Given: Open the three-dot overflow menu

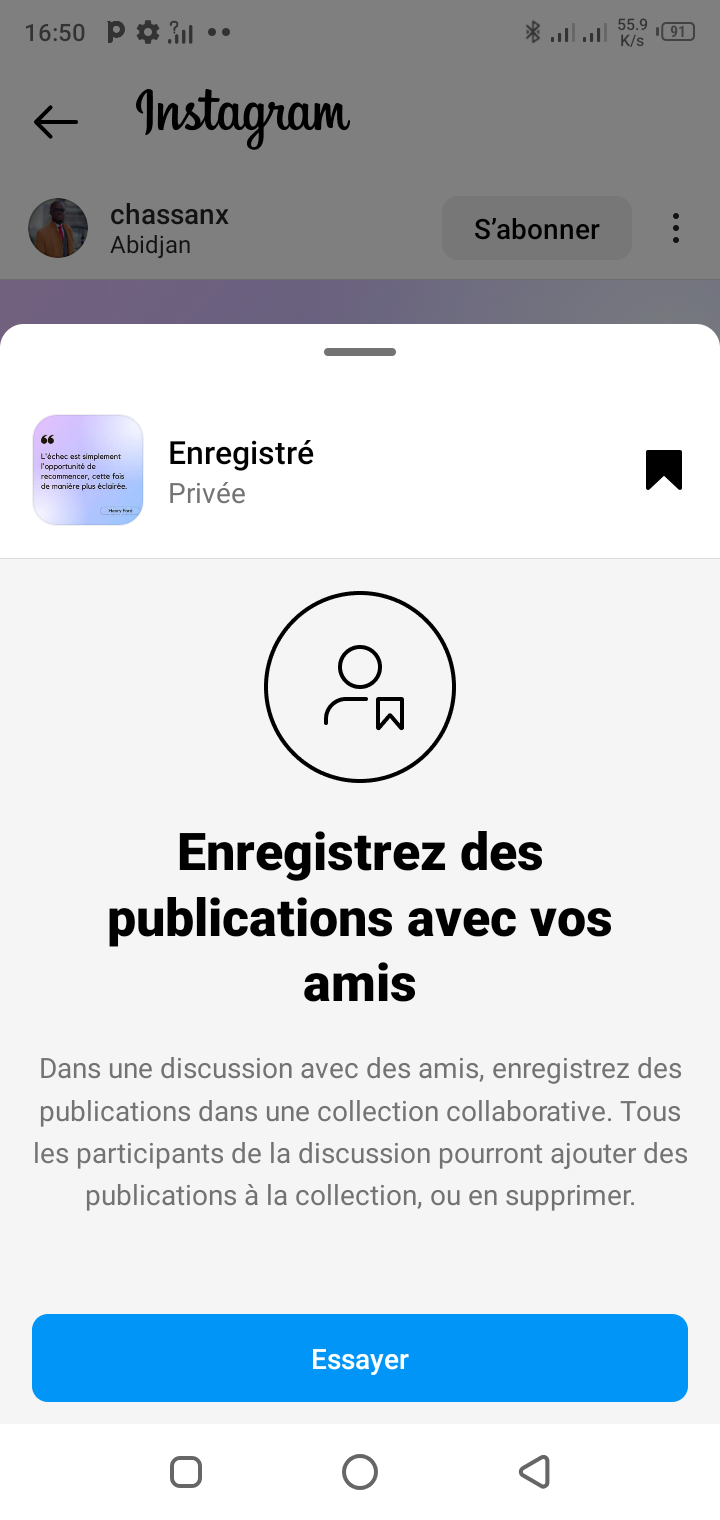Looking at the screenshot, I should tap(676, 229).
